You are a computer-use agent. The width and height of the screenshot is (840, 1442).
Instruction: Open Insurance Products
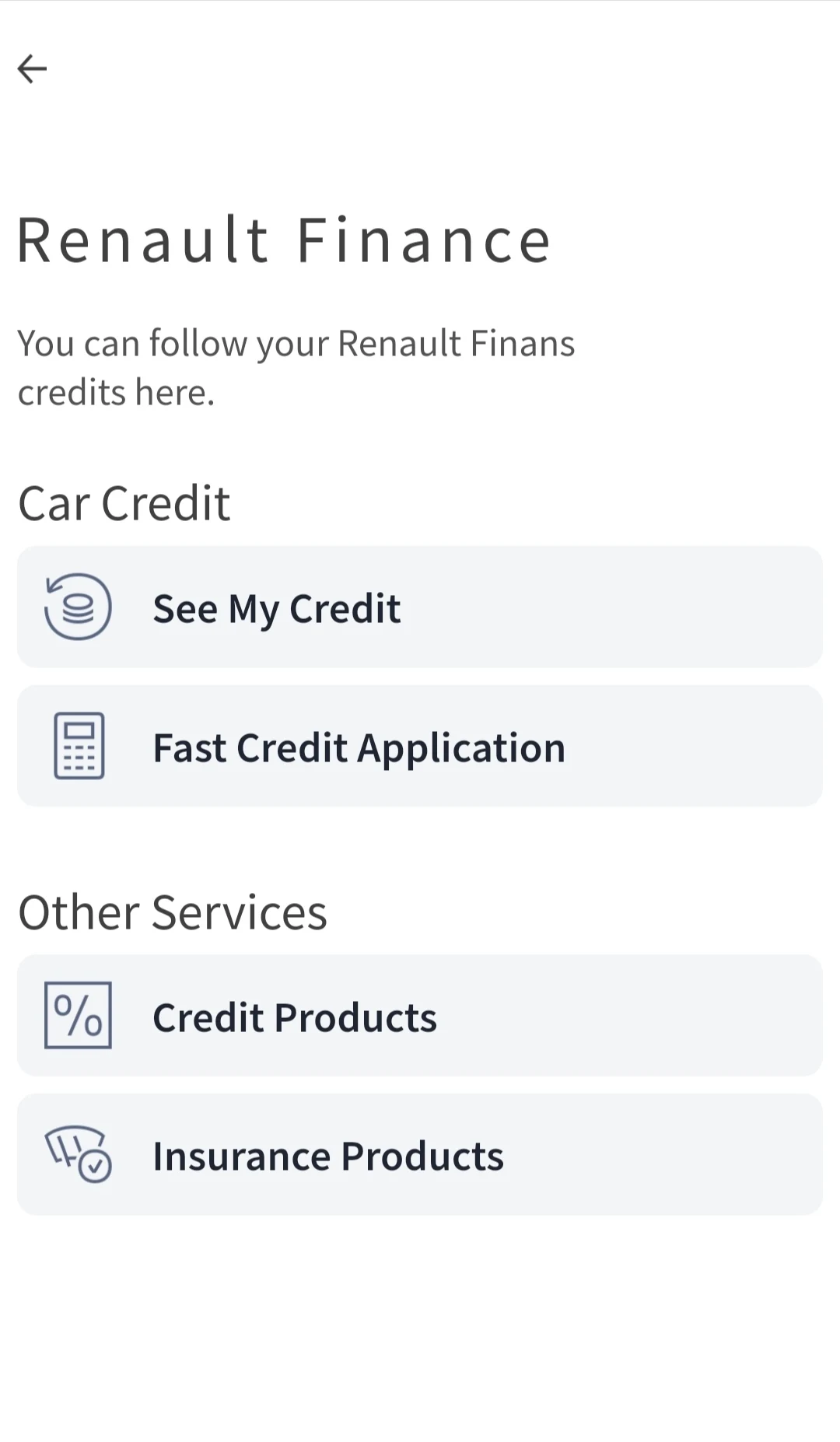coord(420,1154)
